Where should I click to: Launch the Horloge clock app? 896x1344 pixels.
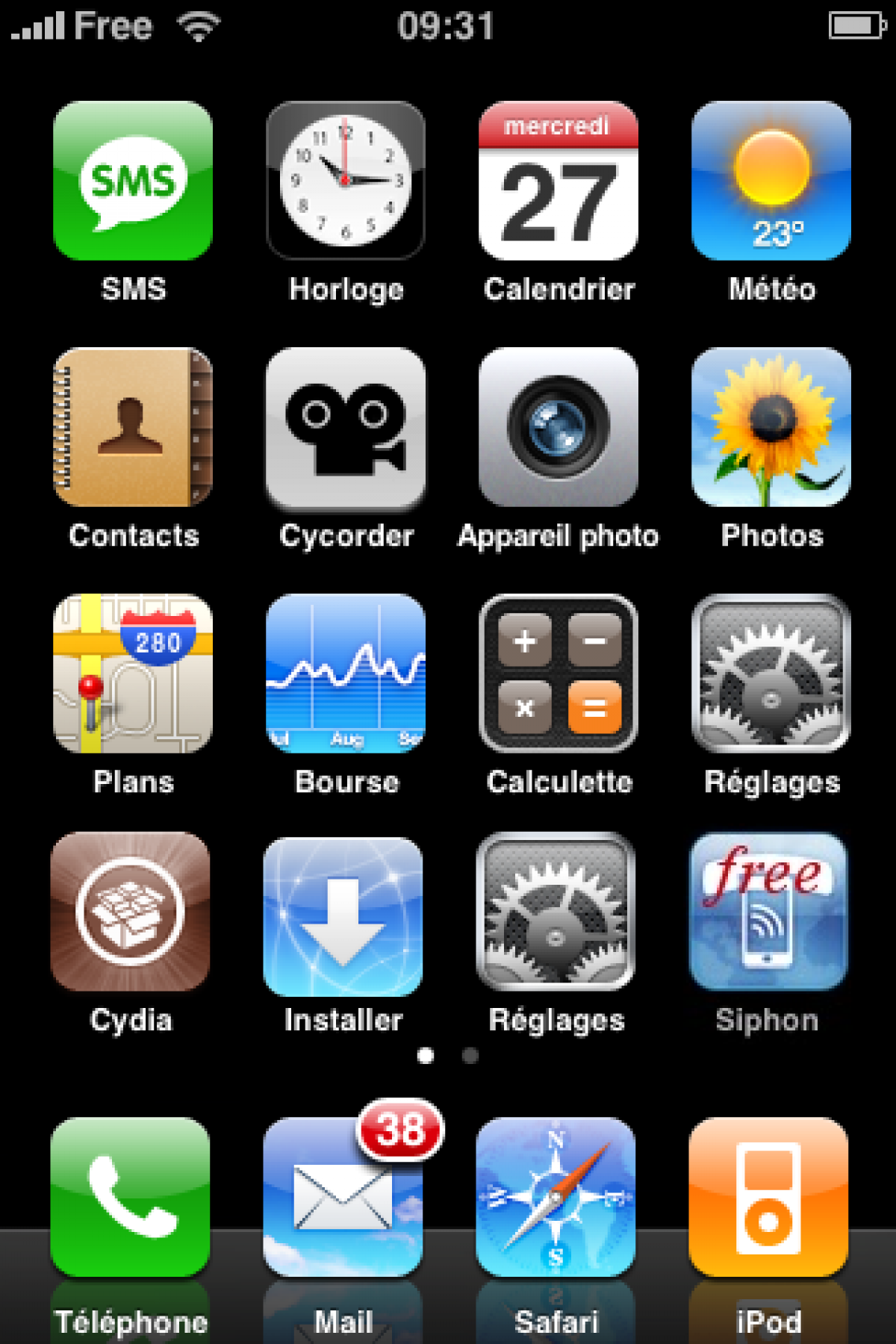[345, 181]
